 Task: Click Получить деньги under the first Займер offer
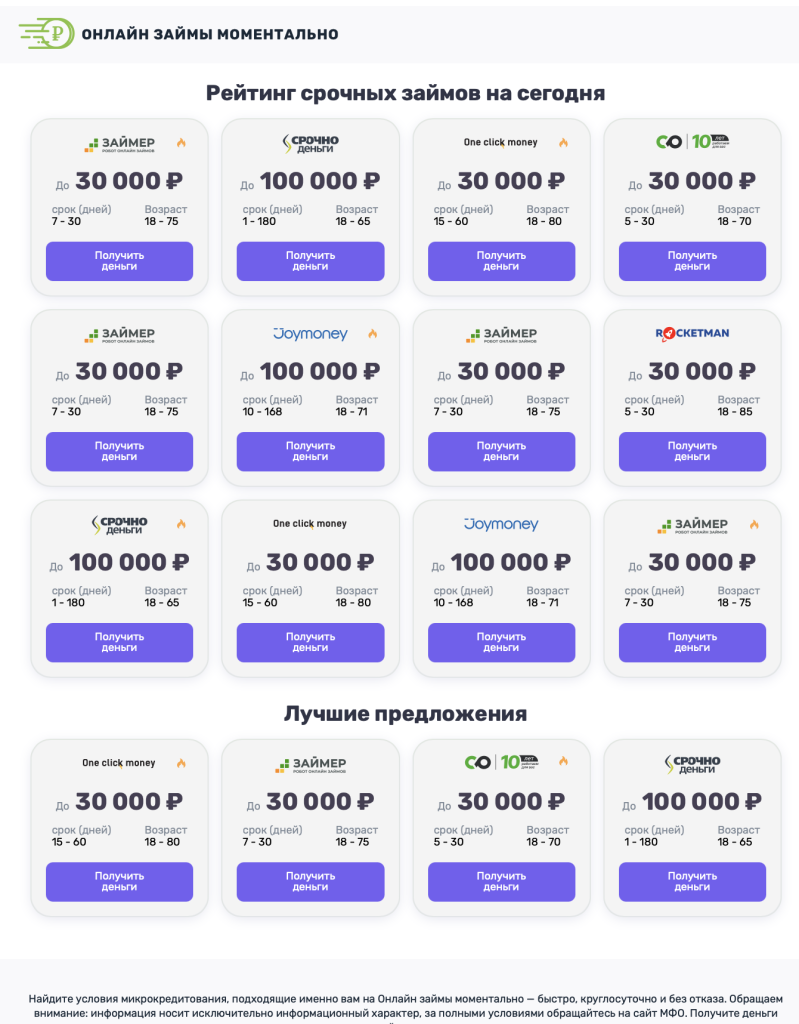pyautogui.click(x=118, y=261)
